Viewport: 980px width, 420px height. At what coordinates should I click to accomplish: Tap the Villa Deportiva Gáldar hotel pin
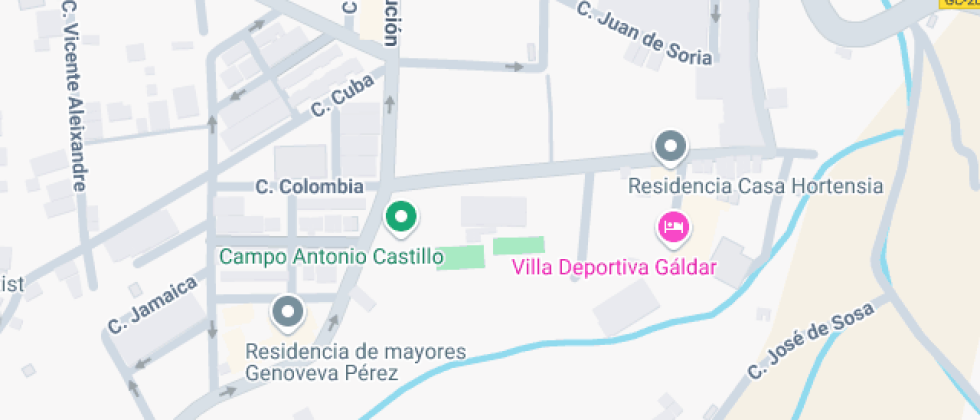click(x=673, y=228)
